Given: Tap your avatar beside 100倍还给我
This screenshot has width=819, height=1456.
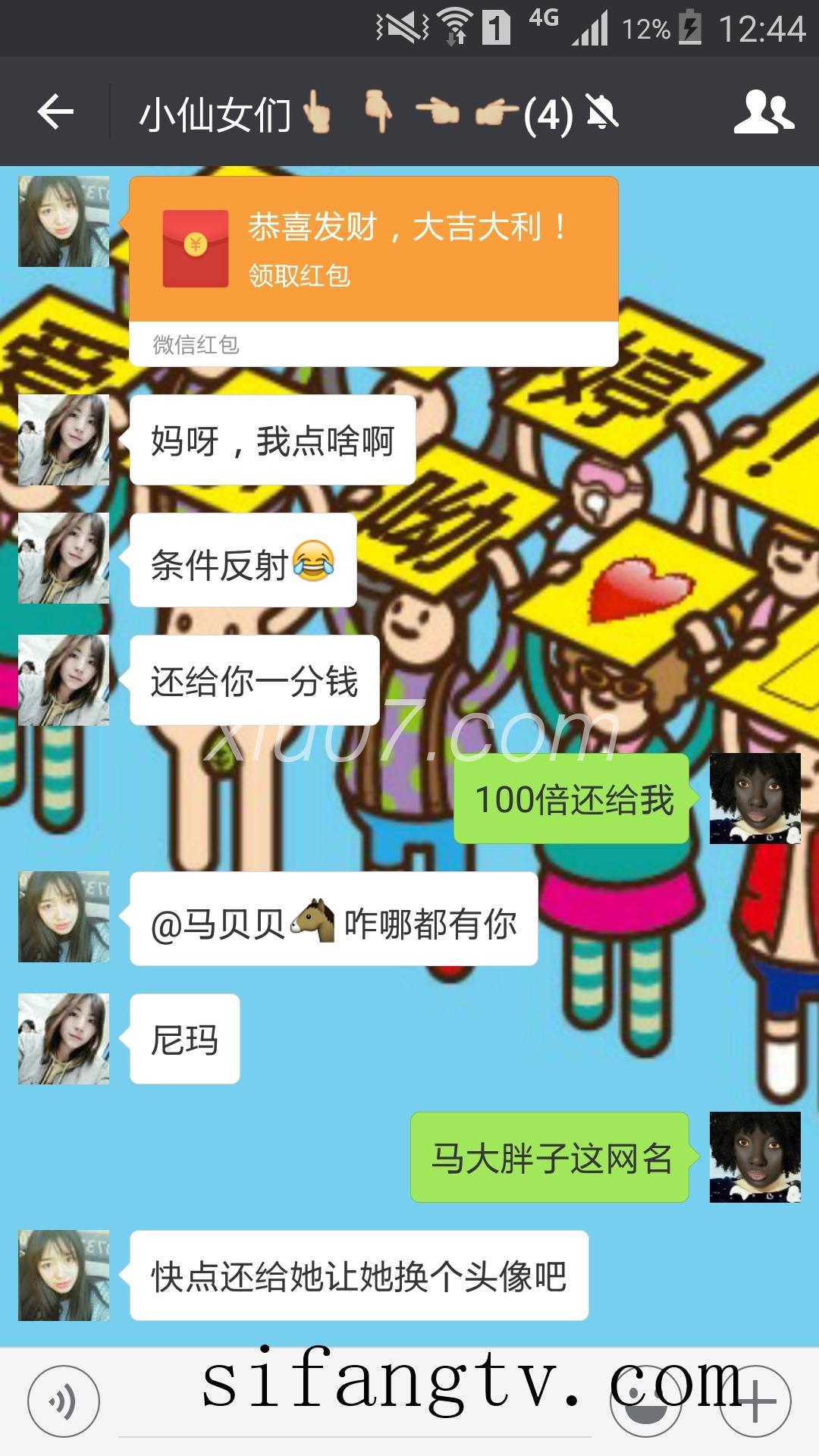Looking at the screenshot, I should [x=755, y=799].
